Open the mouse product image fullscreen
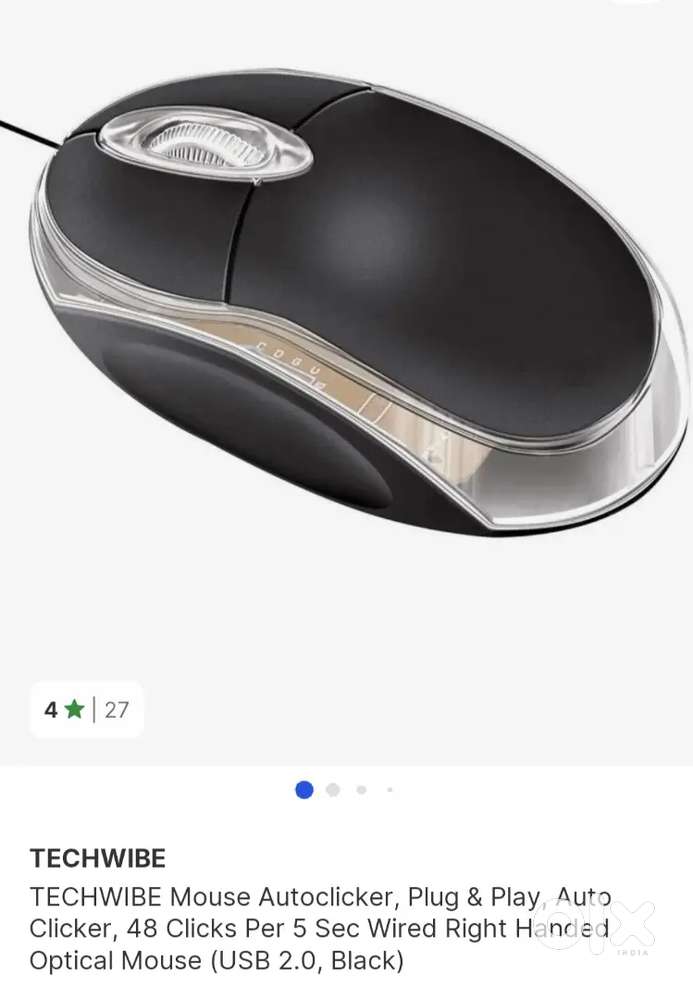This screenshot has width=693, height=999. 350,310
